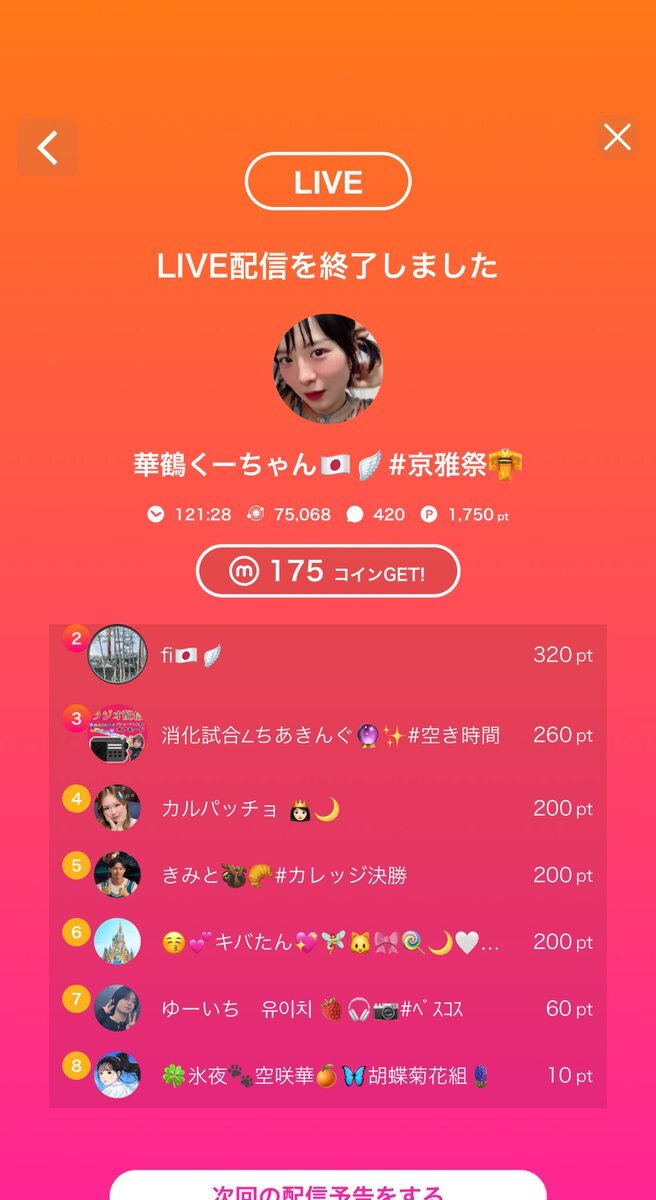This screenshot has width=656, height=1200.
Task: Tap 次回の配信予告をする button
Action: pyautogui.click(x=328, y=1188)
